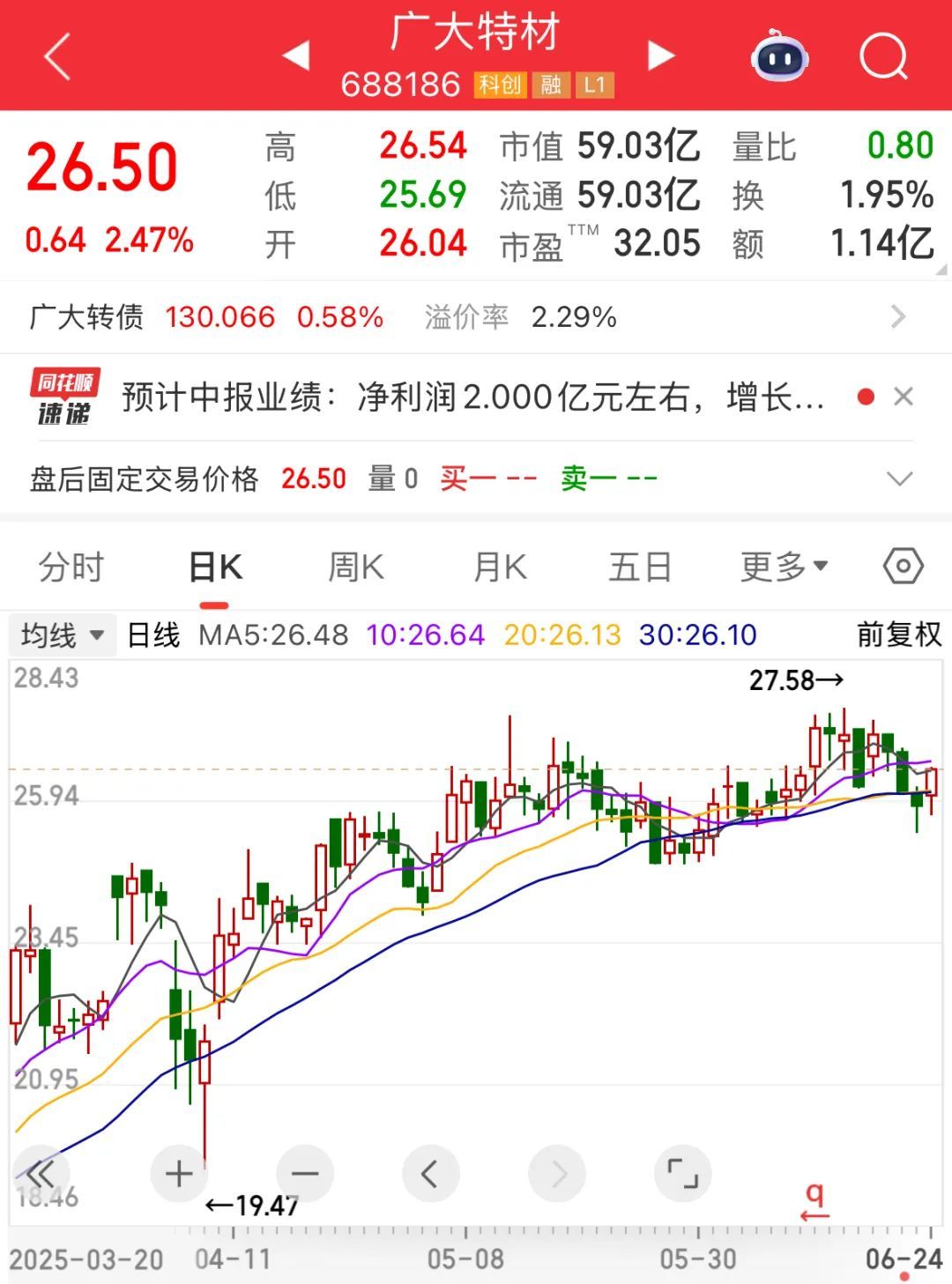Open chart settings hexagon icon

pos(903,566)
